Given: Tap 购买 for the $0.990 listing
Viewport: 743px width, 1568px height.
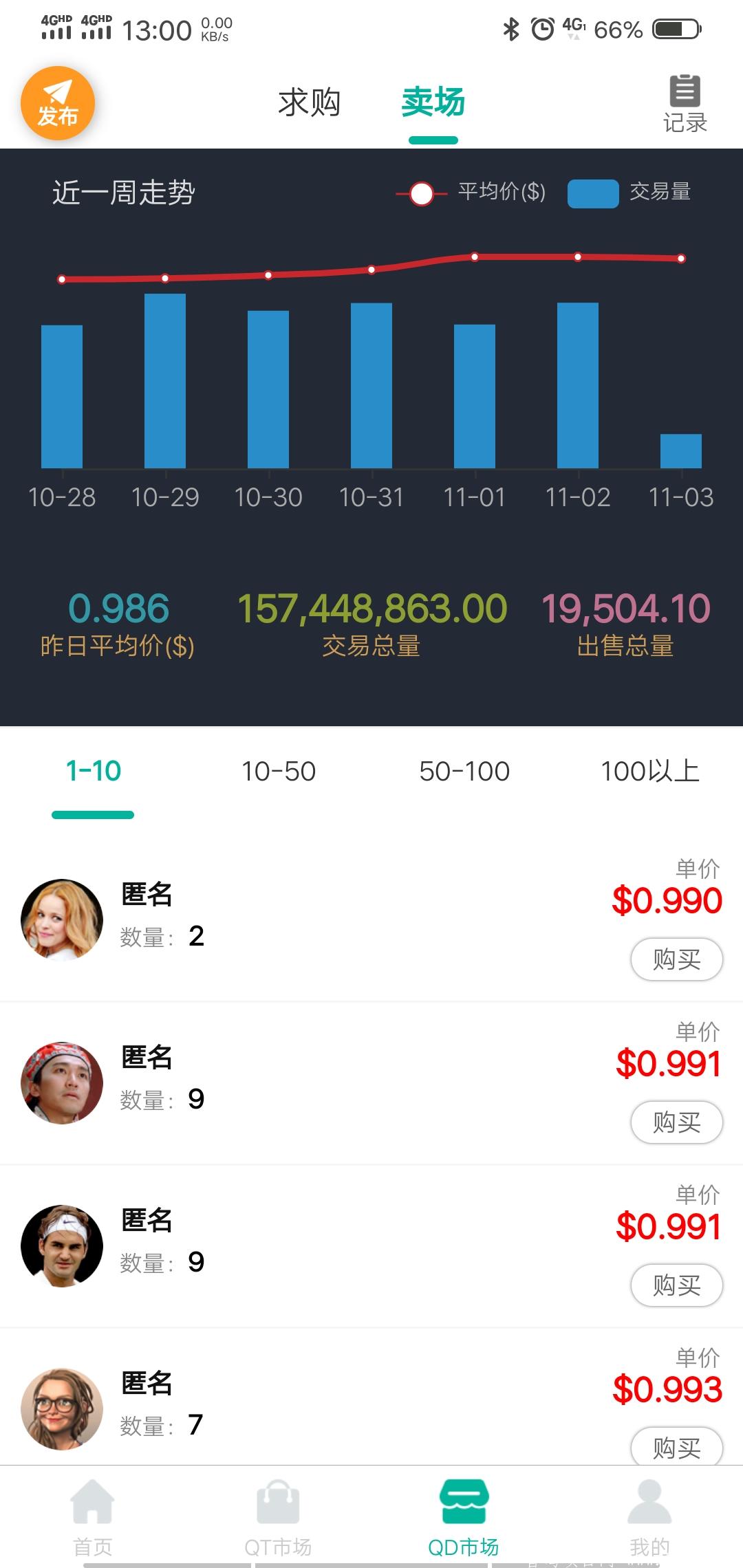Looking at the screenshot, I should click(x=676, y=959).
